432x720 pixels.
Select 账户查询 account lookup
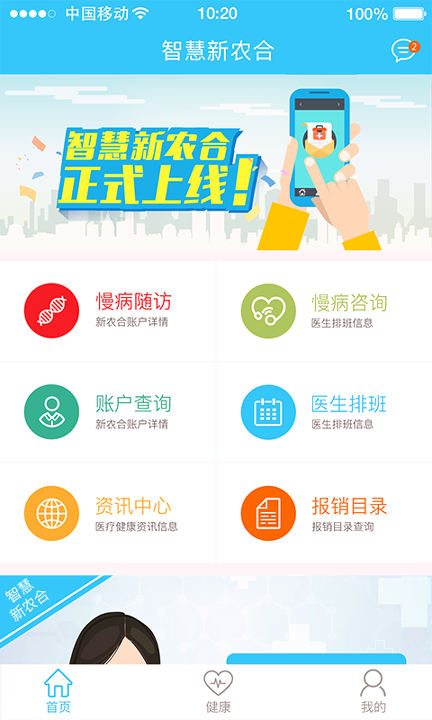pos(108,412)
